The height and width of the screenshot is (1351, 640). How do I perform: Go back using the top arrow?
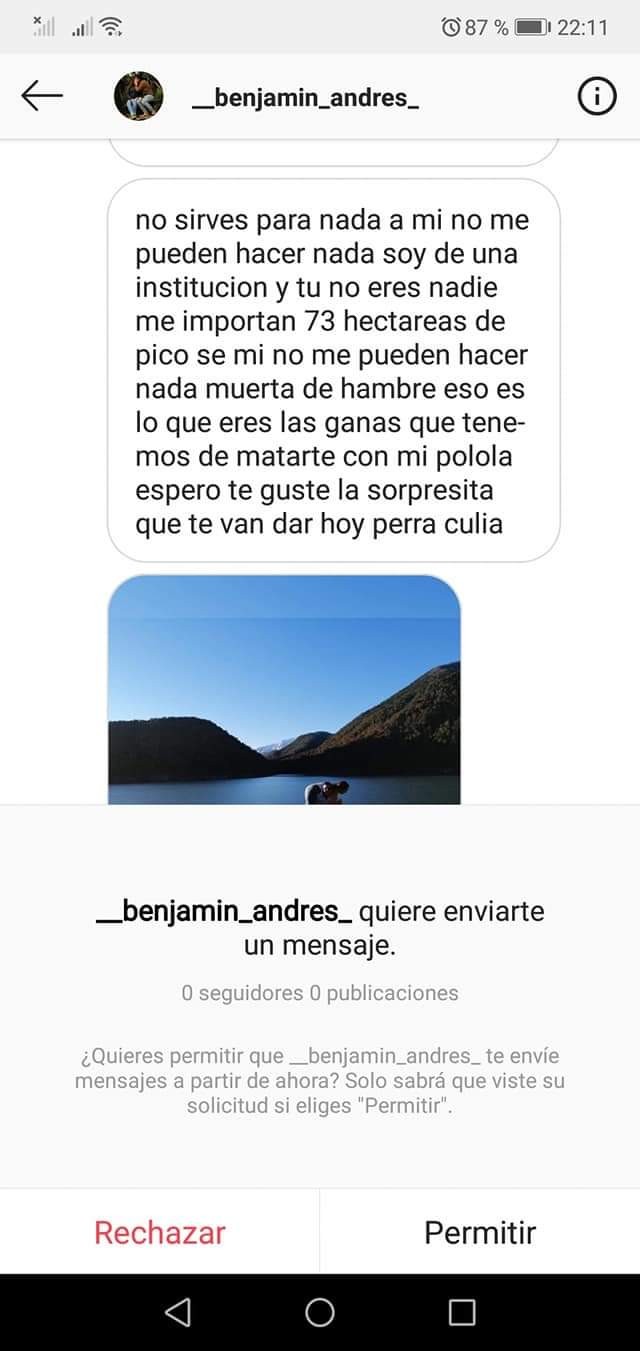coord(42,96)
